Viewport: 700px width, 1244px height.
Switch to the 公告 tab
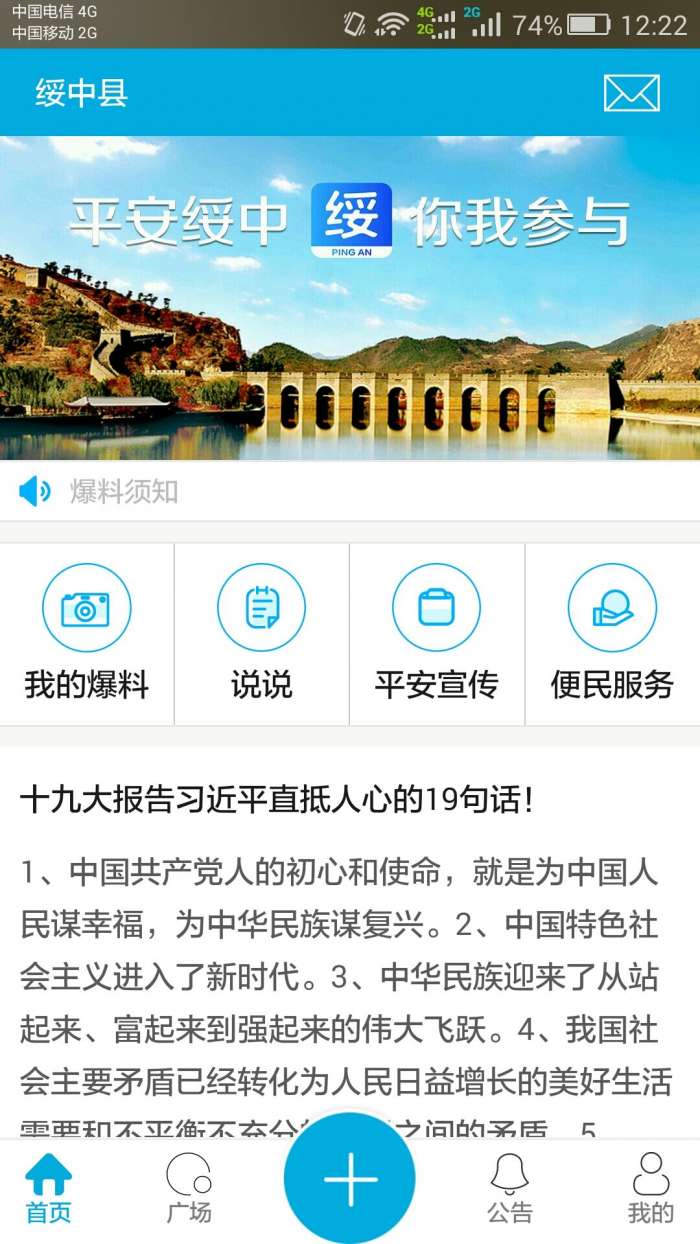pyautogui.click(x=510, y=1190)
